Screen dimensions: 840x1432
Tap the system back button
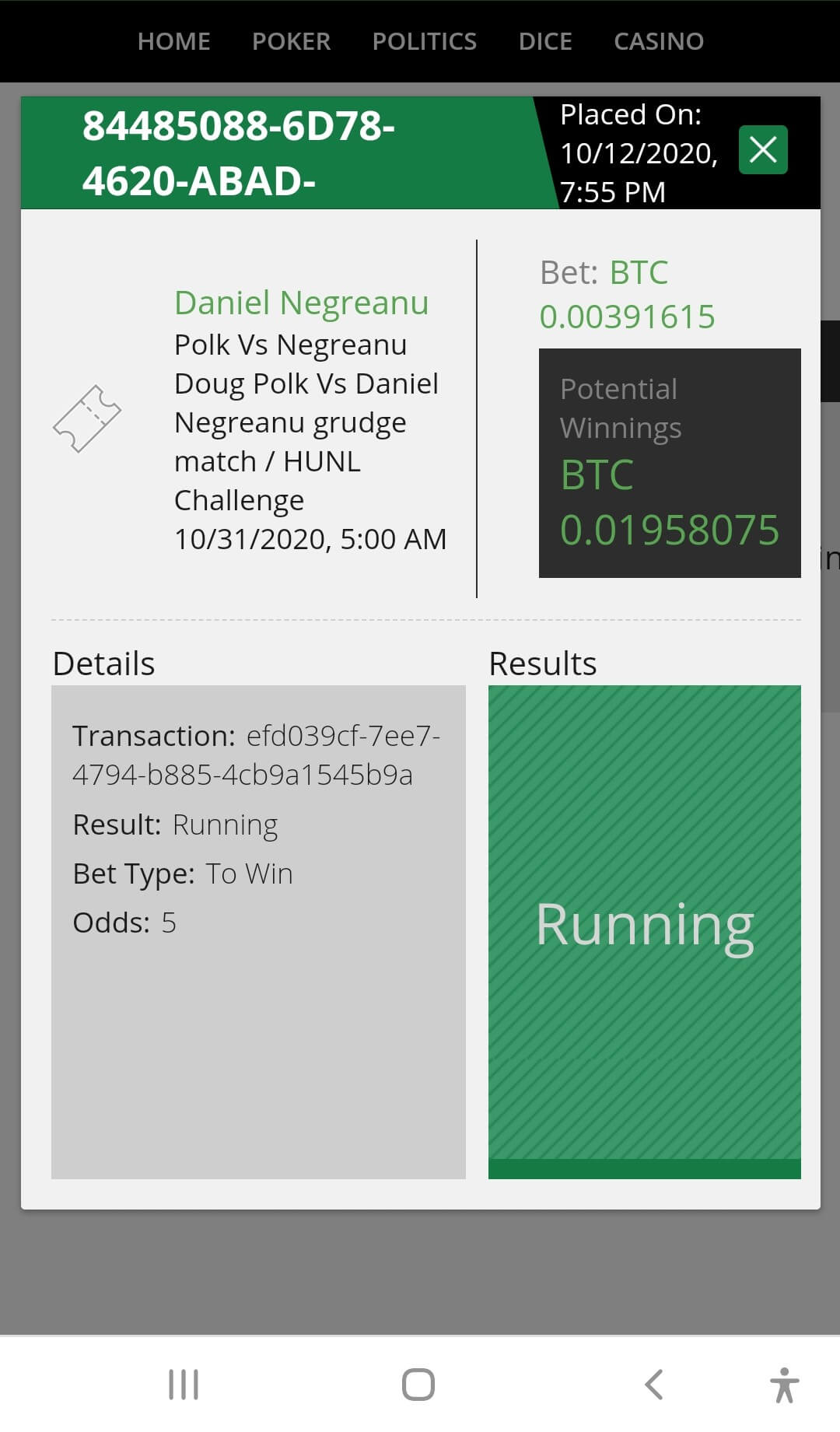click(x=654, y=1385)
